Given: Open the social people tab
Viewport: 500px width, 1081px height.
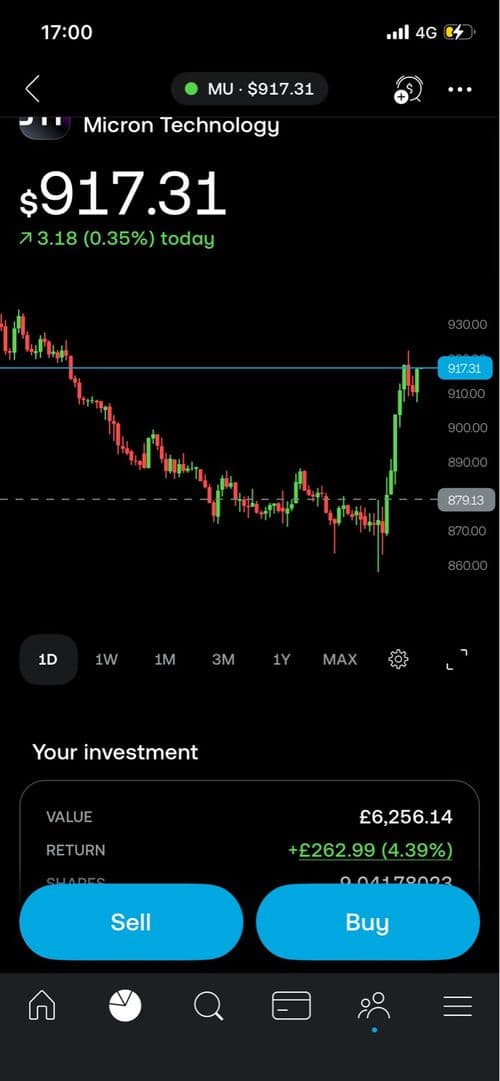Looking at the screenshot, I should (374, 1007).
